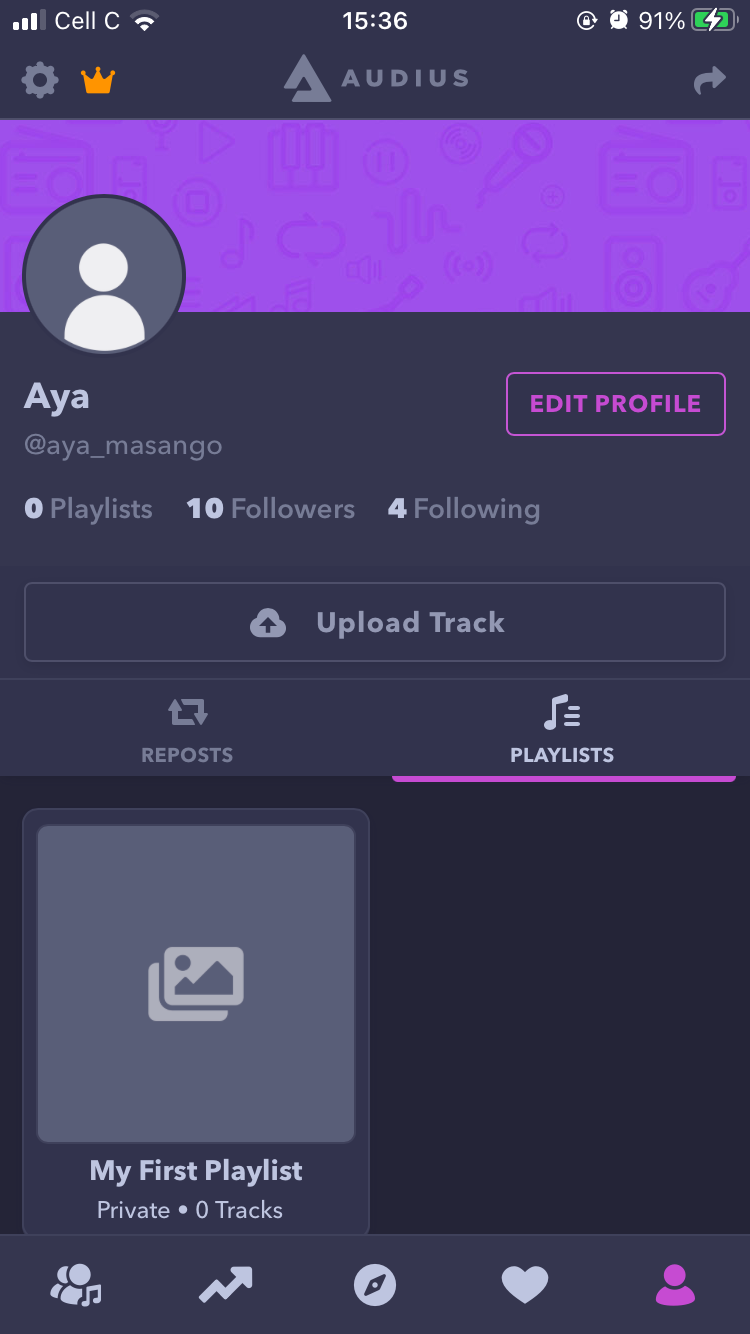Image resolution: width=750 pixels, height=1334 pixels.
Task: Switch to the Reposts tab
Action: pos(187,729)
